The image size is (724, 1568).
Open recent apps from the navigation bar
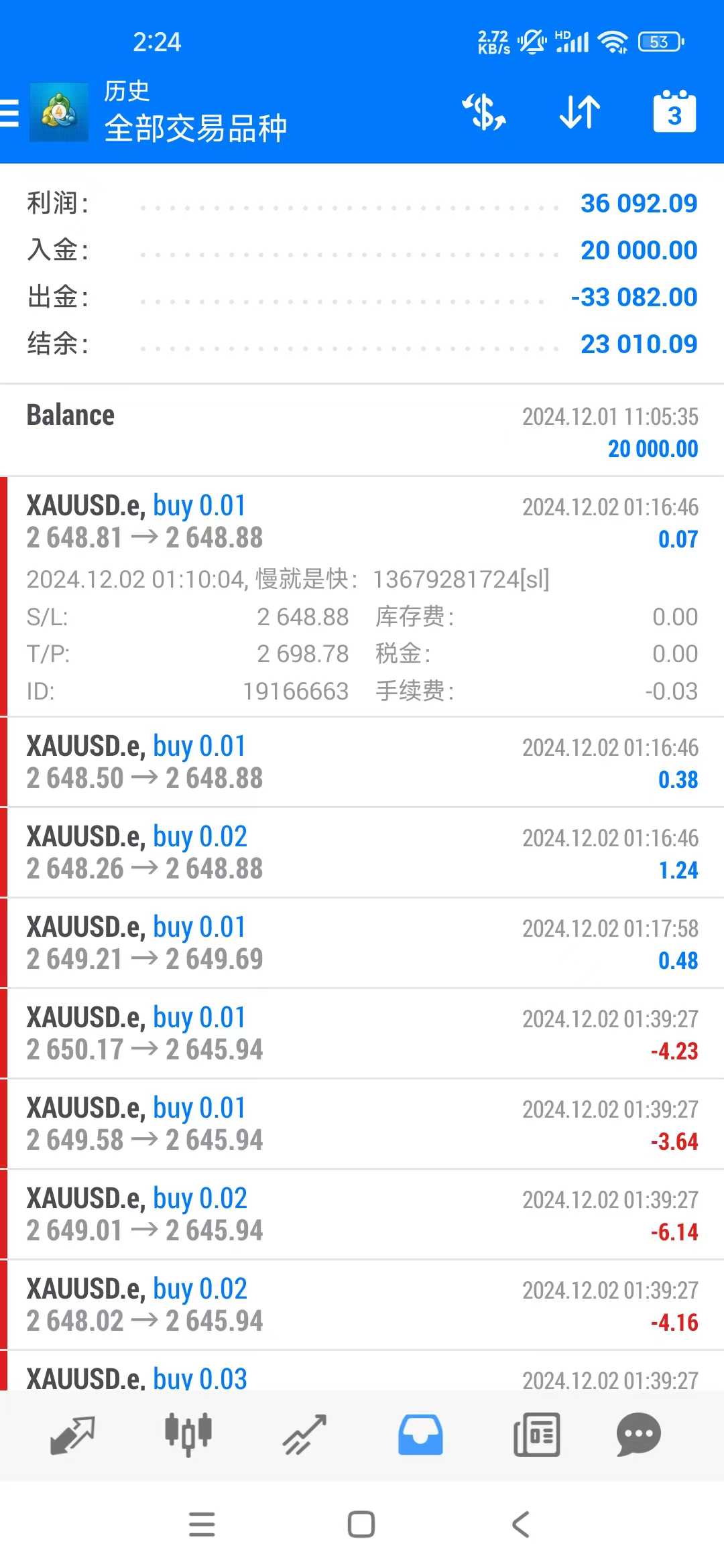click(202, 1524)
